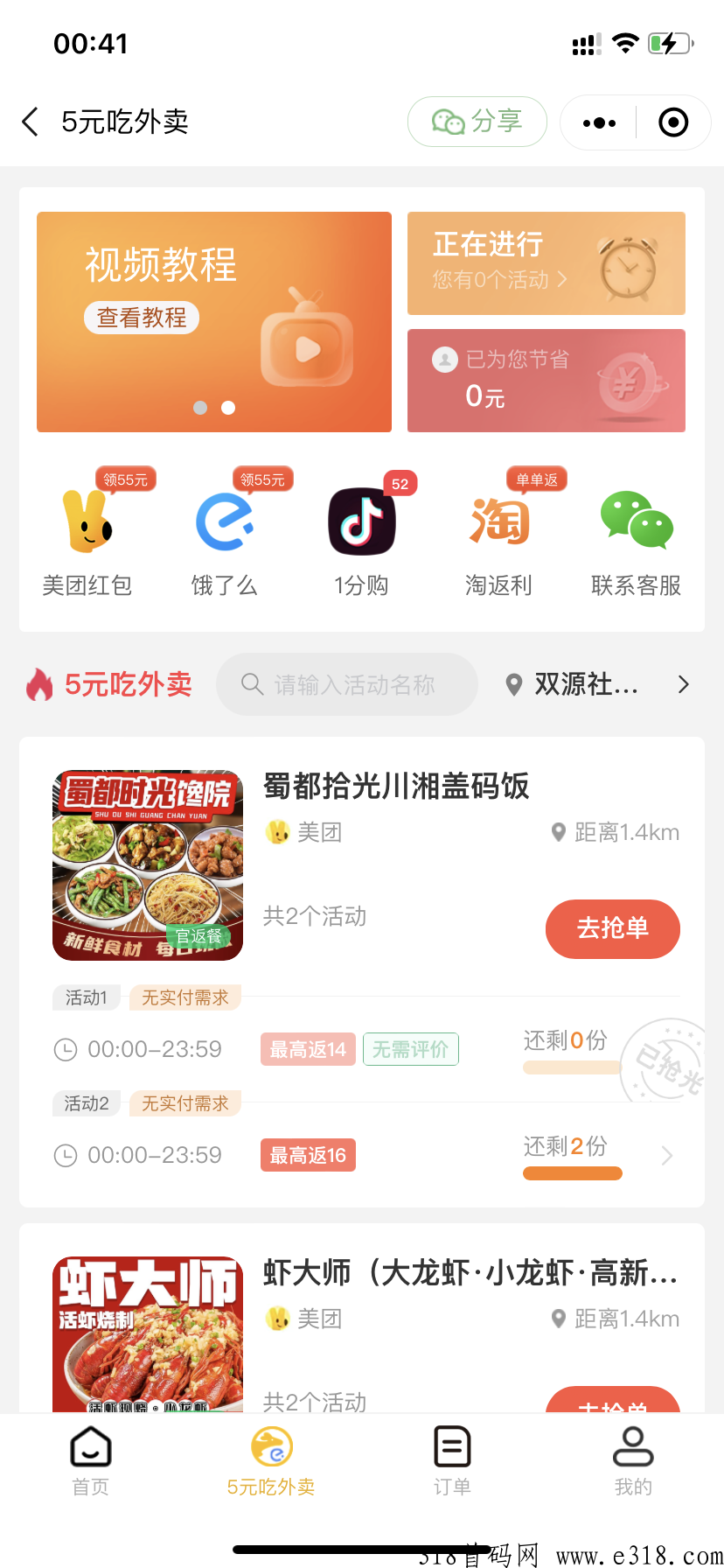Image resolution: width=724 pixels, height=1568 pixels.
Task: Open the mini program three-dot menu
Action: [599, 122]
